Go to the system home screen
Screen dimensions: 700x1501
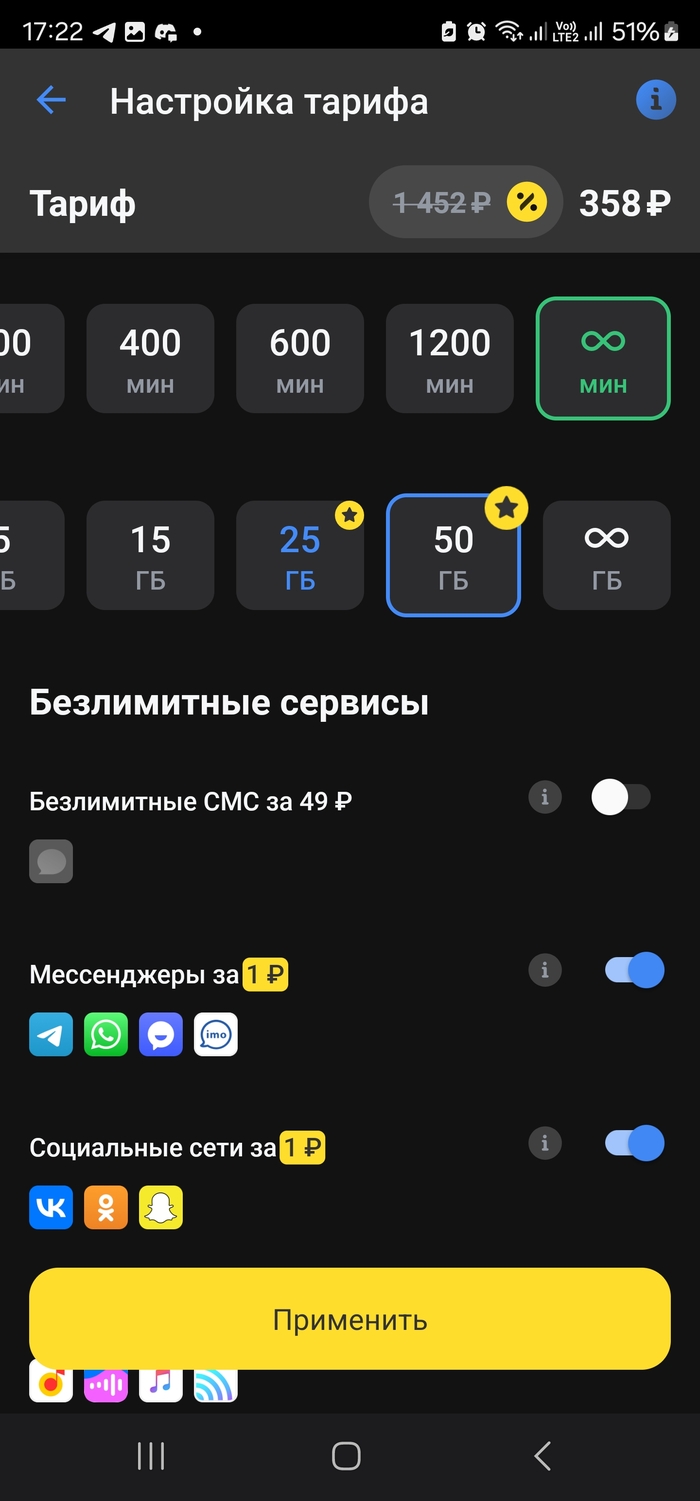tap(346, 1456)
